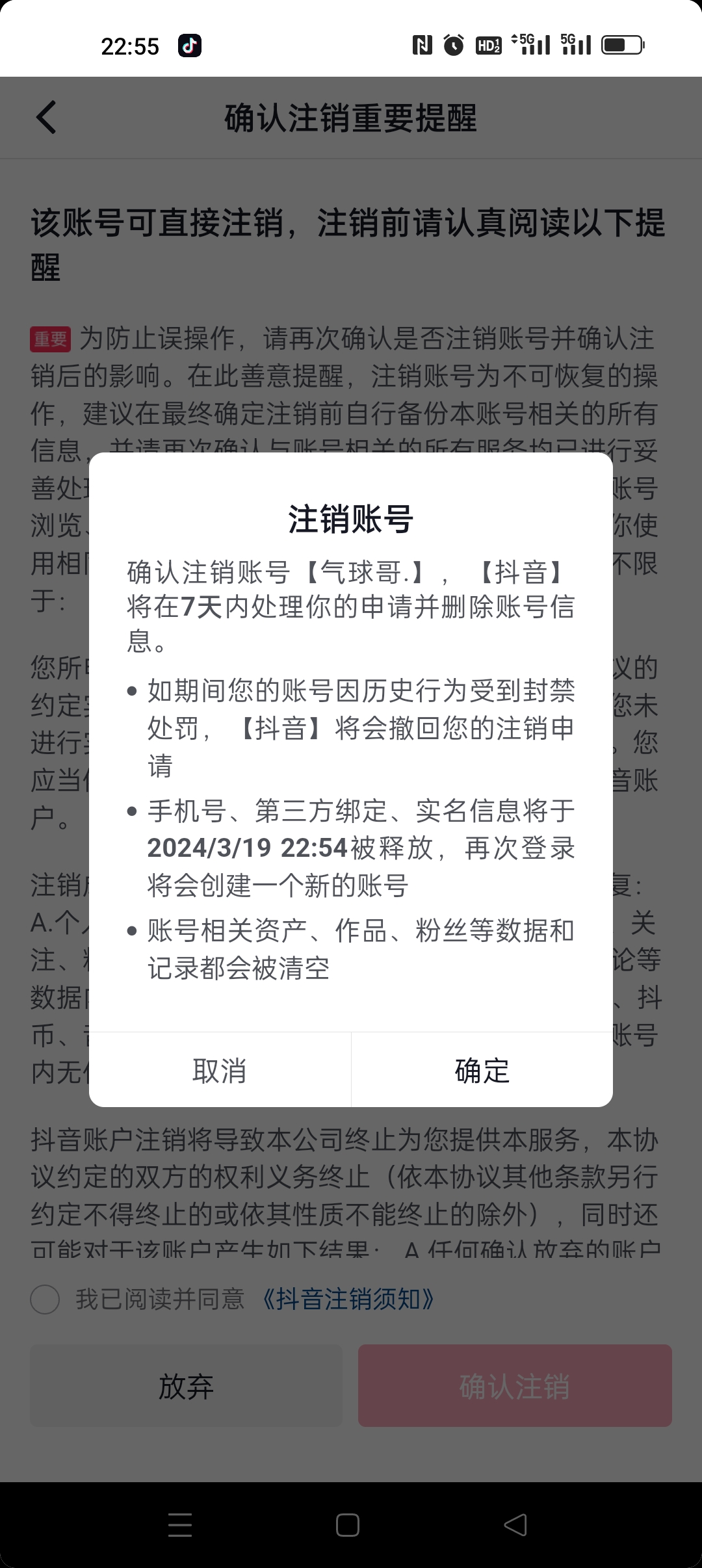
Task: Tap 取消 to cancel account deletion dialog
Action: tap(220, 1070)
